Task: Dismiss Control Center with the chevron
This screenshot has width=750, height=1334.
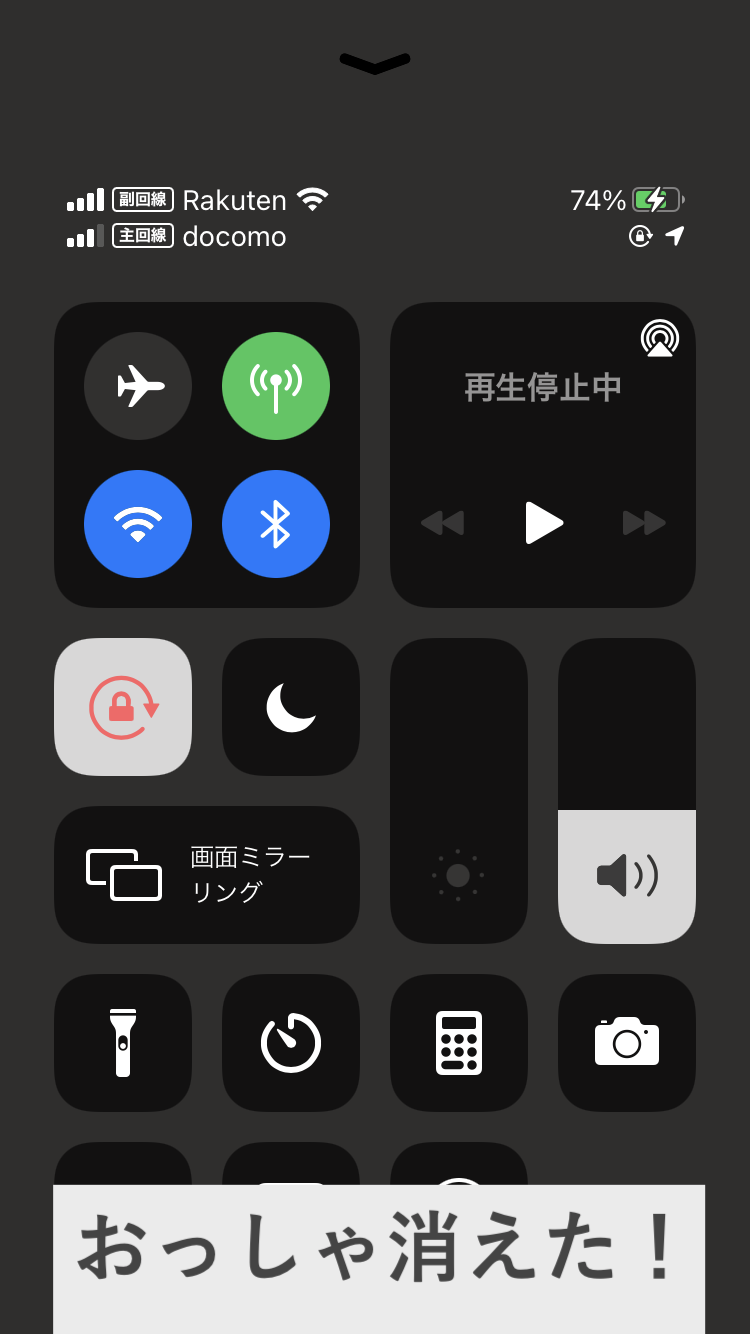Action: pos(375,64)
